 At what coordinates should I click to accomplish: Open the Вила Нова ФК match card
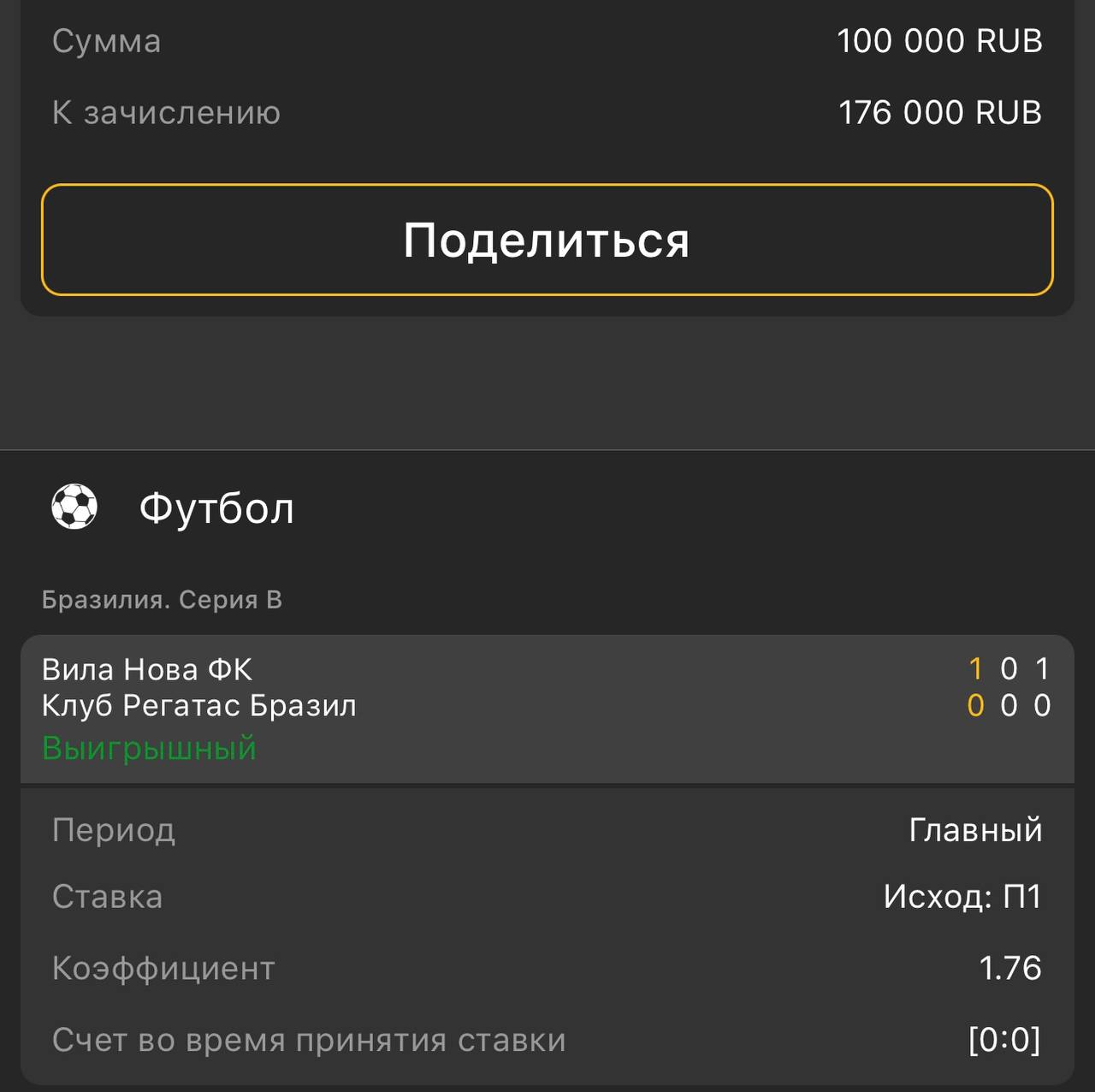(547, 708)
